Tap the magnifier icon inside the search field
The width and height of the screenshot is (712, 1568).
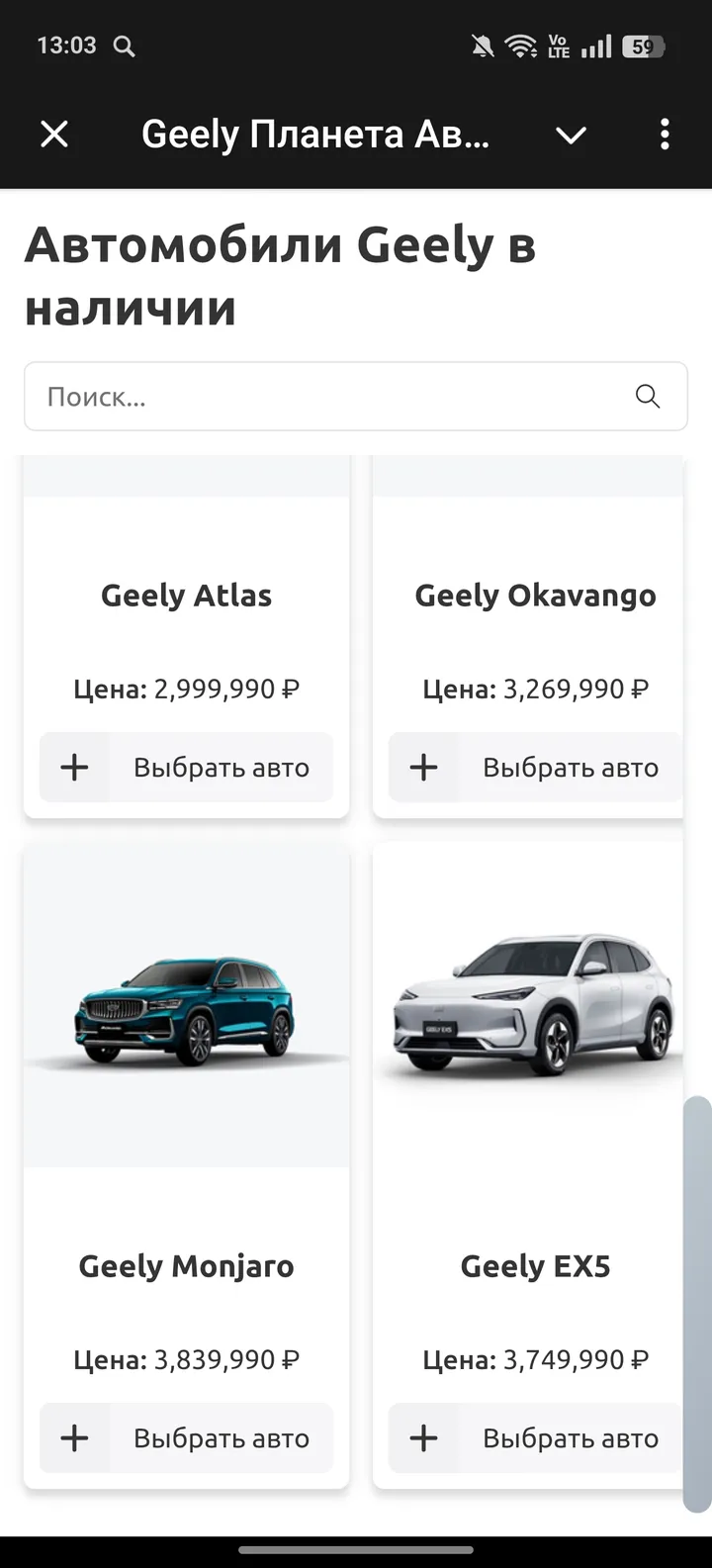(x=648, y=396)
